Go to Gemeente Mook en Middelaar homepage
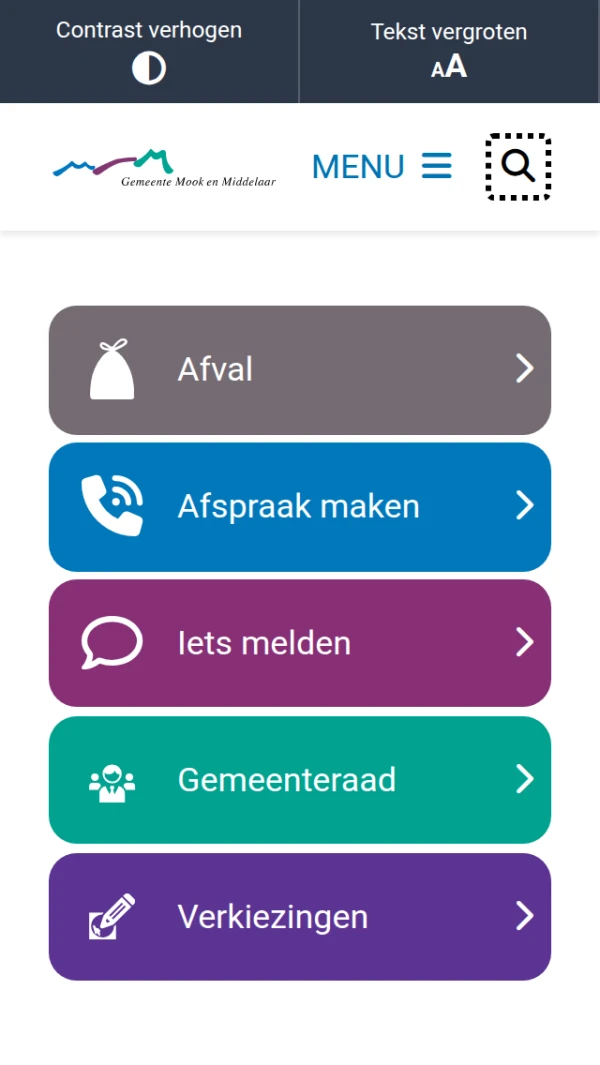Image resolution: width=600 pixels, height=1065 pixels. [164, 168]
